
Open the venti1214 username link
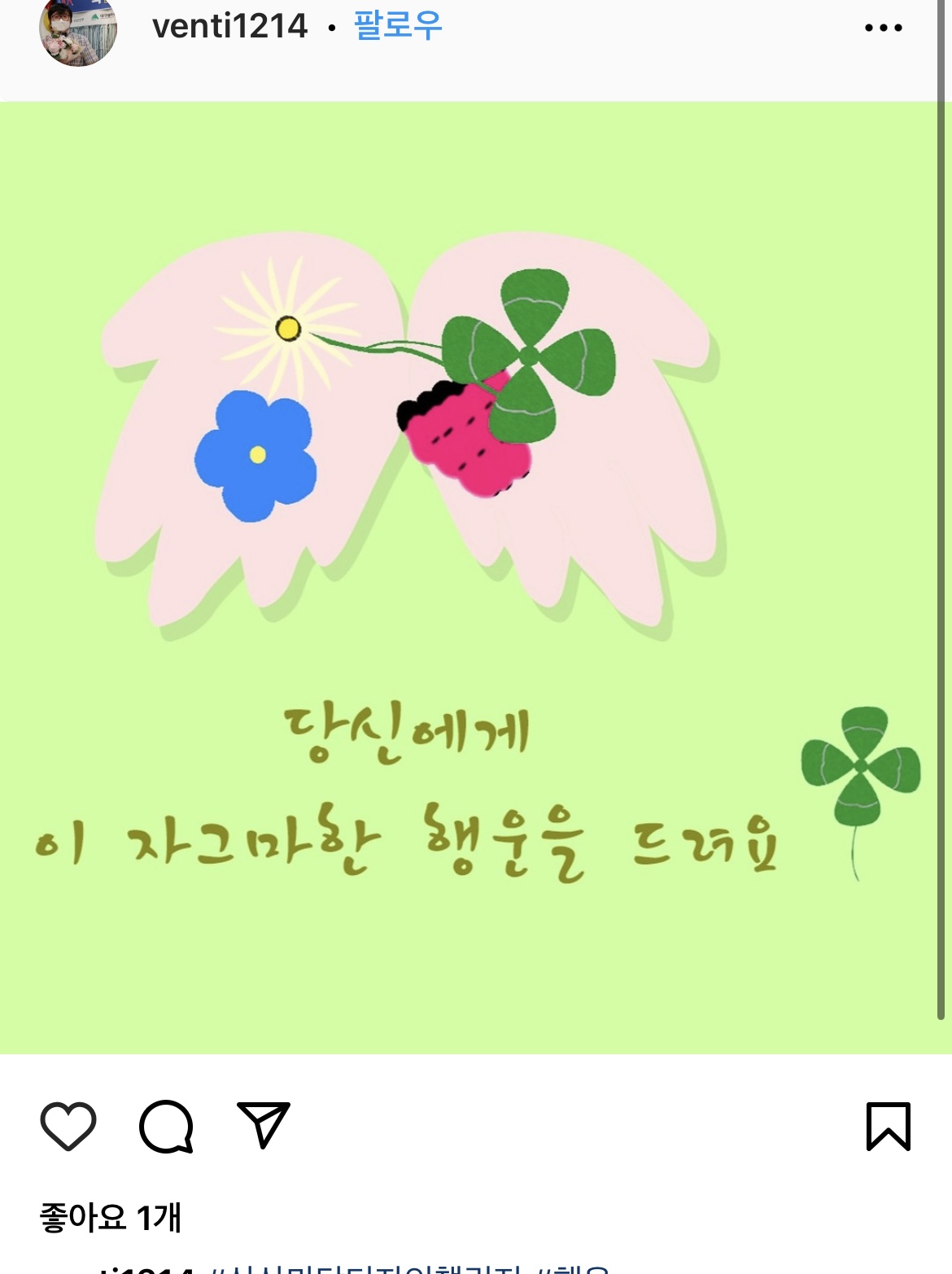[229, 27]
